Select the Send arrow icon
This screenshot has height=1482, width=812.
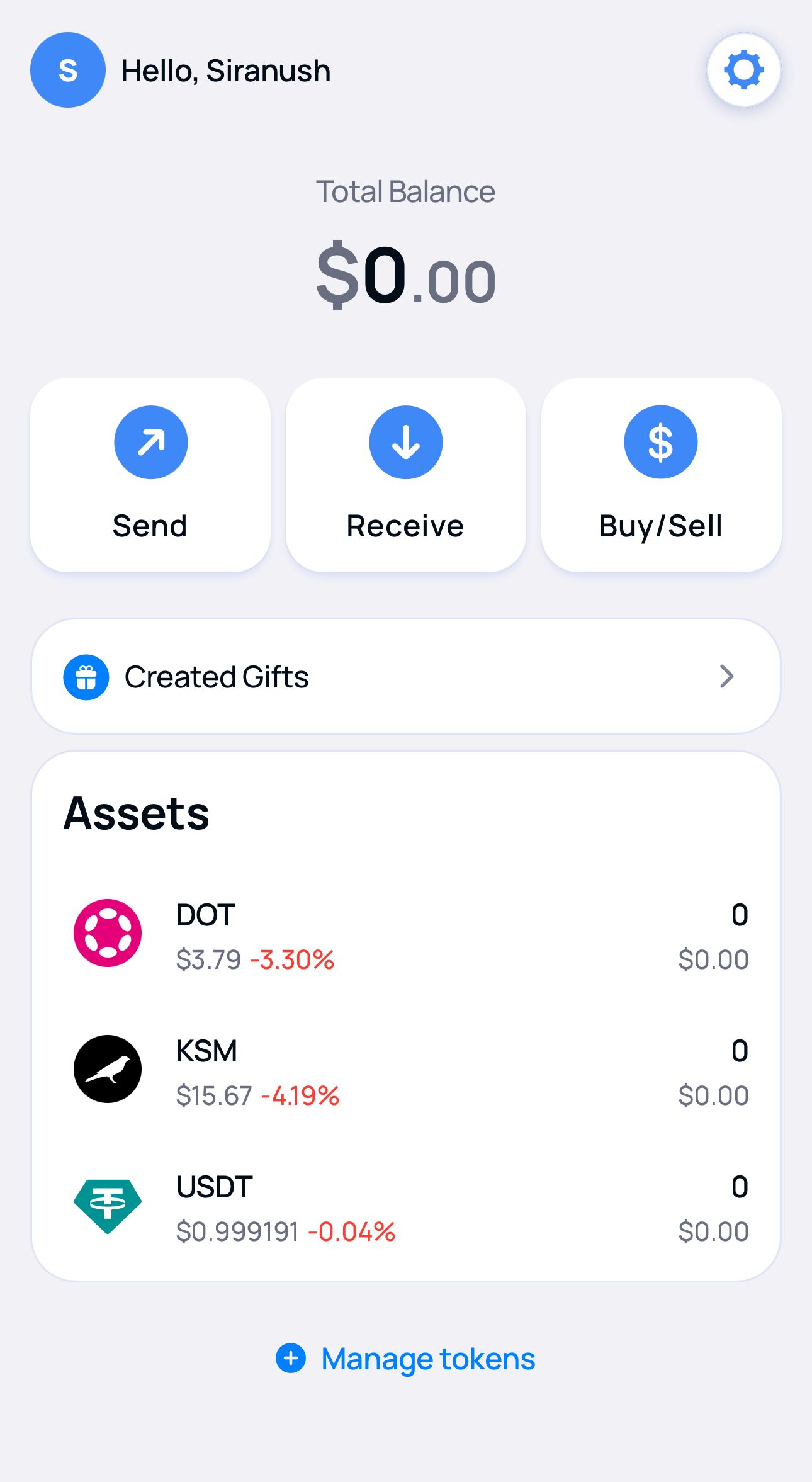click(x=151, y=442)
